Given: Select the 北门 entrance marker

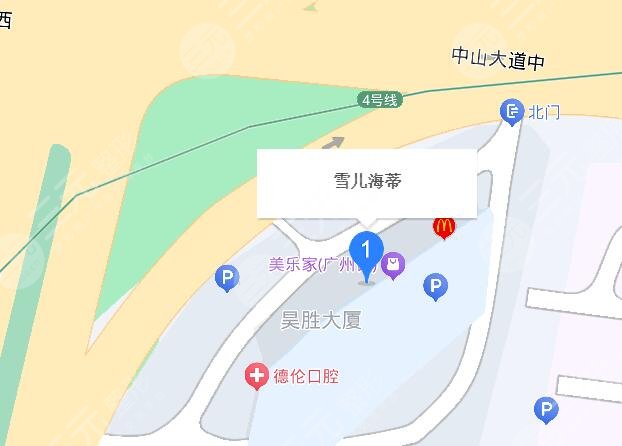Looking at the screenshot, I should [513, 112].
